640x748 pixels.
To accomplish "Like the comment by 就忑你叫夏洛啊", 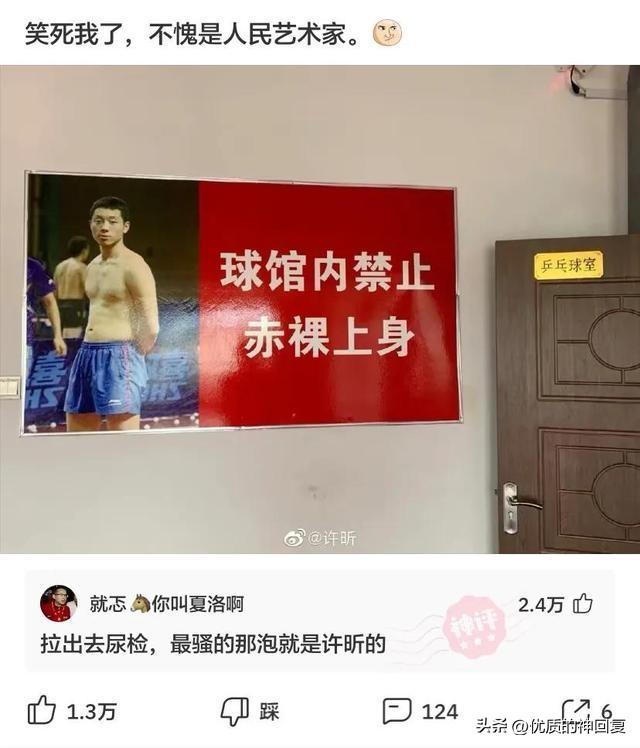I will tap(583, 603).
